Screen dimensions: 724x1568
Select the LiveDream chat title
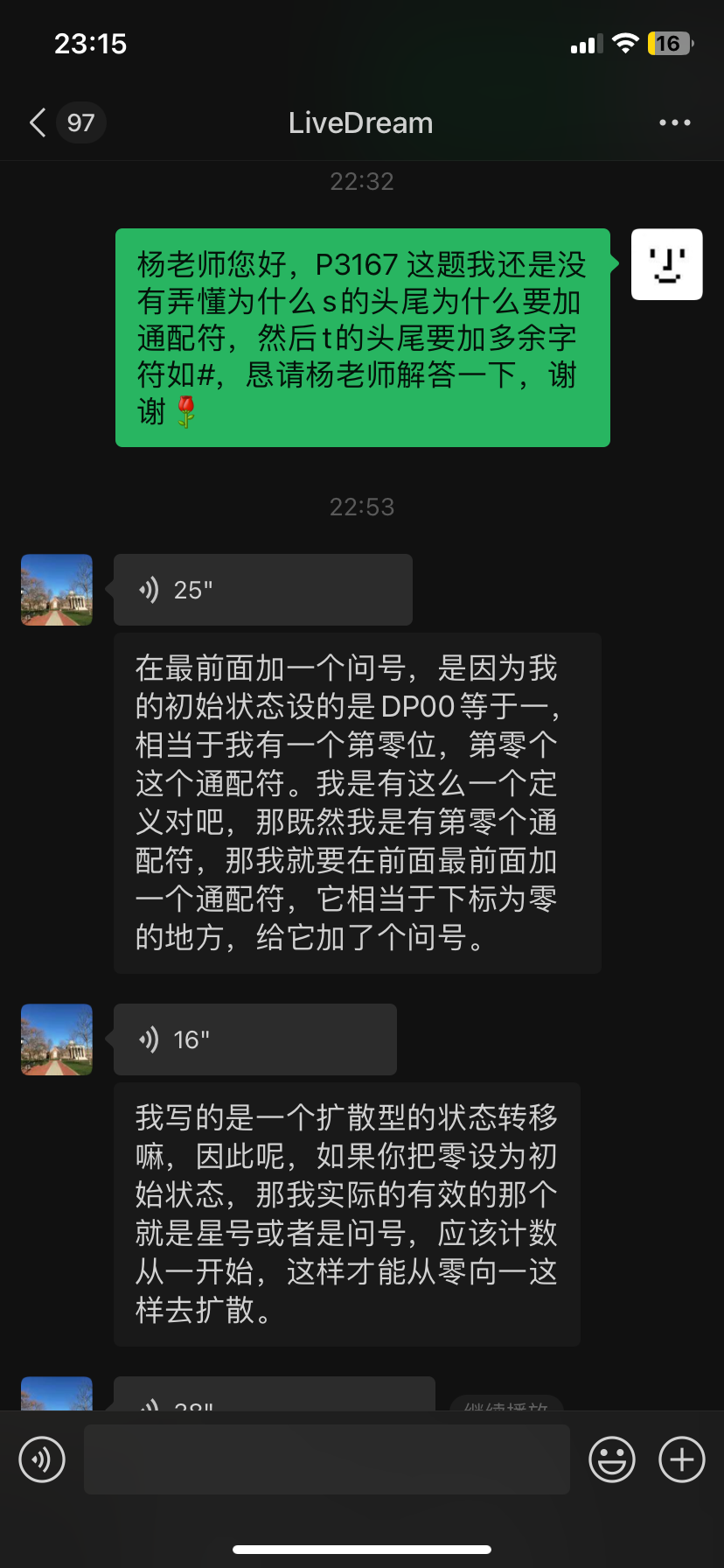pos(361,122)
